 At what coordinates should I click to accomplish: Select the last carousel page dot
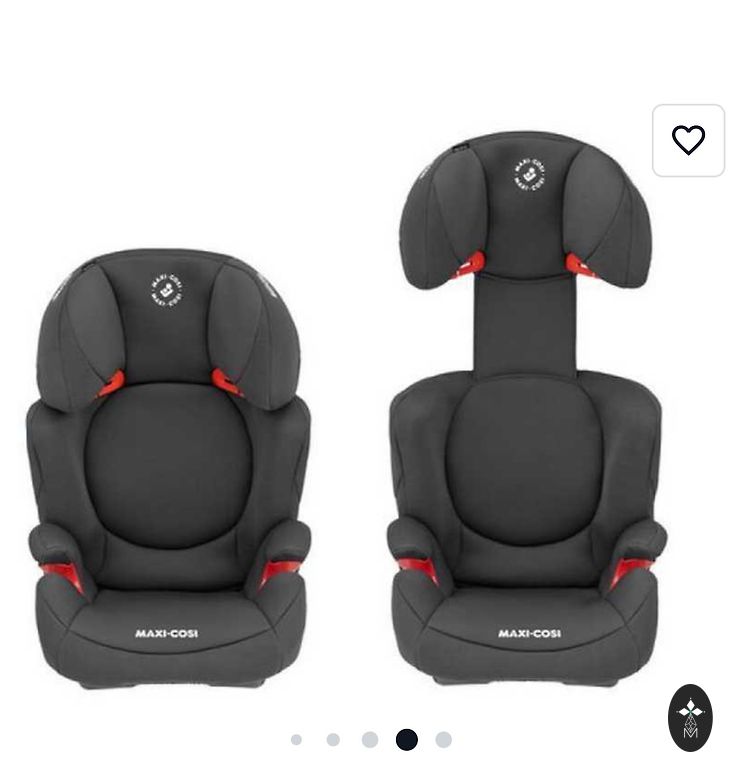point(444,740)
